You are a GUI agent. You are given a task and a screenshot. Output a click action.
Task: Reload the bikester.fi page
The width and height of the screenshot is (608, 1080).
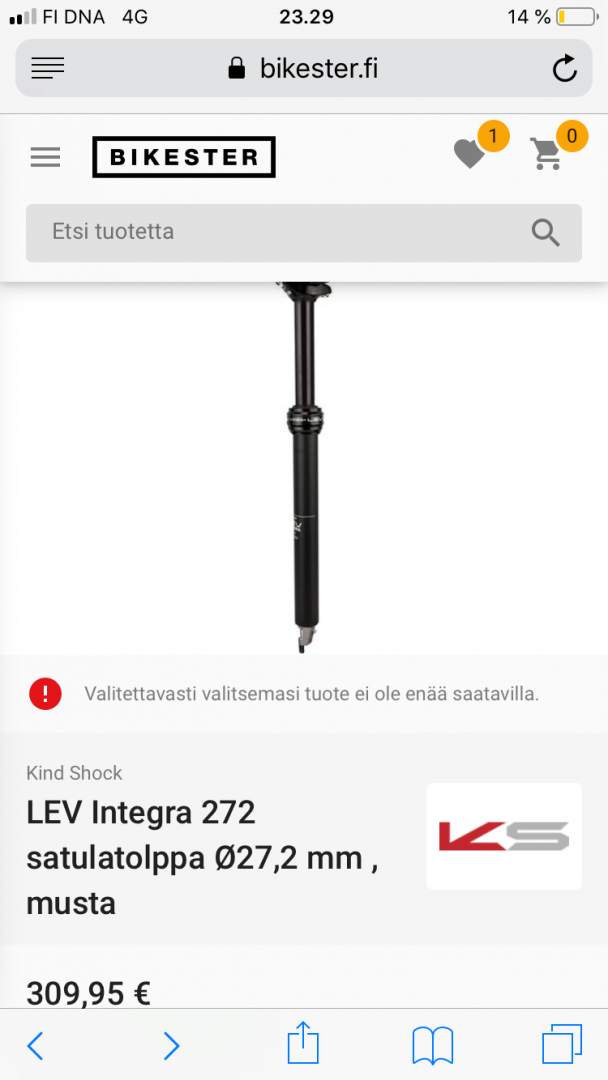coord(565,68)
